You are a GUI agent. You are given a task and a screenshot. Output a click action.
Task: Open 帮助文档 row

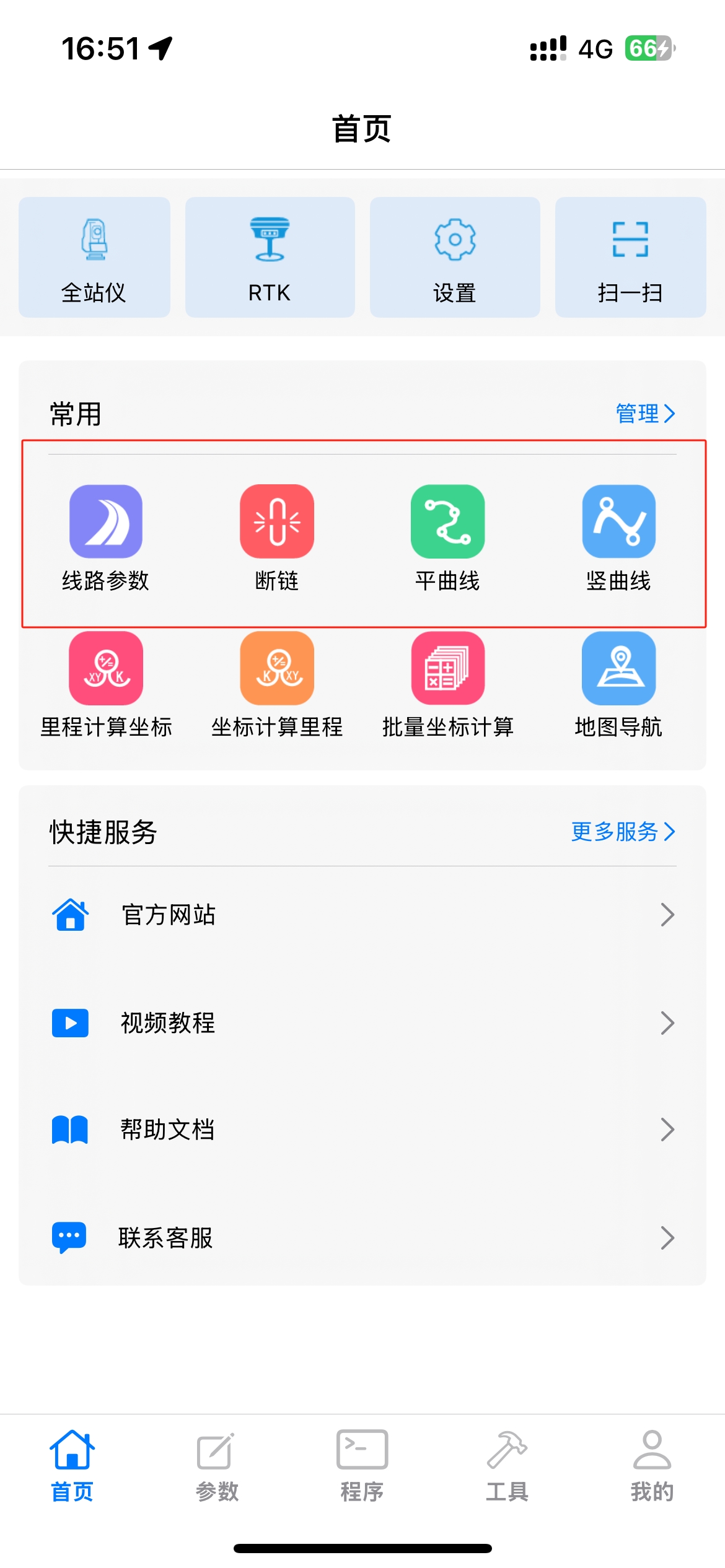(362, 1130)
